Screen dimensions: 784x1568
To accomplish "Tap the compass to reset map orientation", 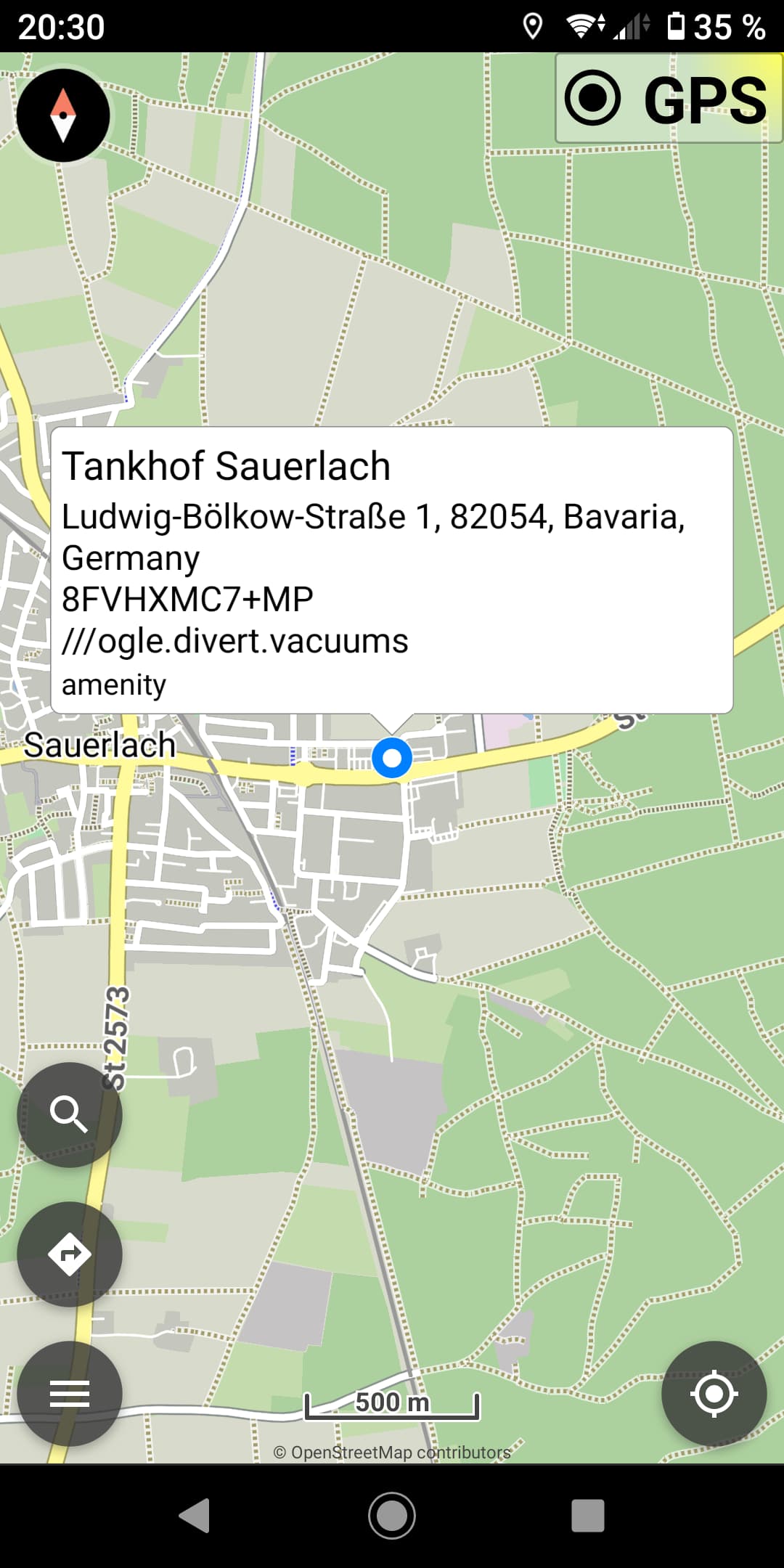I will pyautogui.click(x=63, y=115).
